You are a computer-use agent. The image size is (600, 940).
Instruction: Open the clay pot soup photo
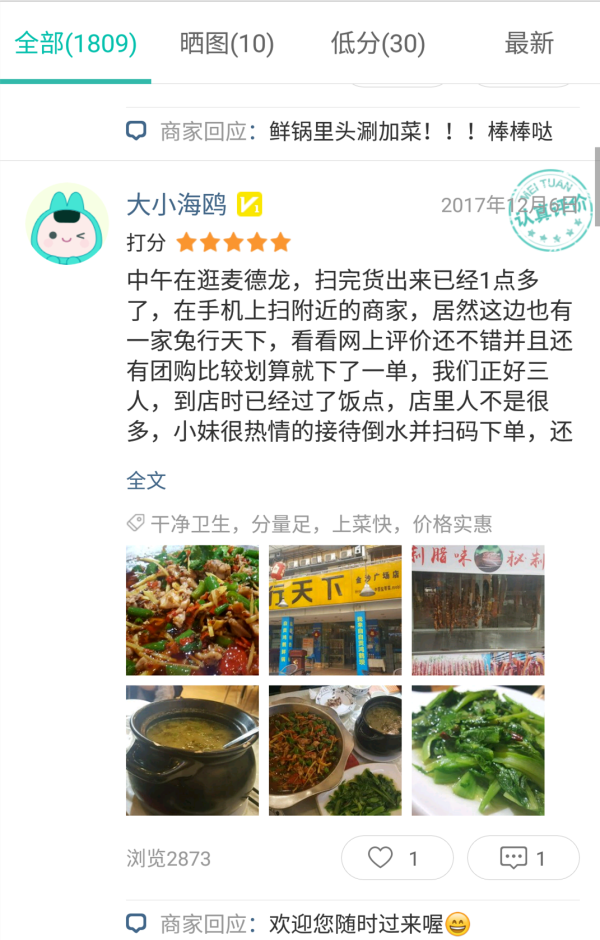[x=192, y=750]
